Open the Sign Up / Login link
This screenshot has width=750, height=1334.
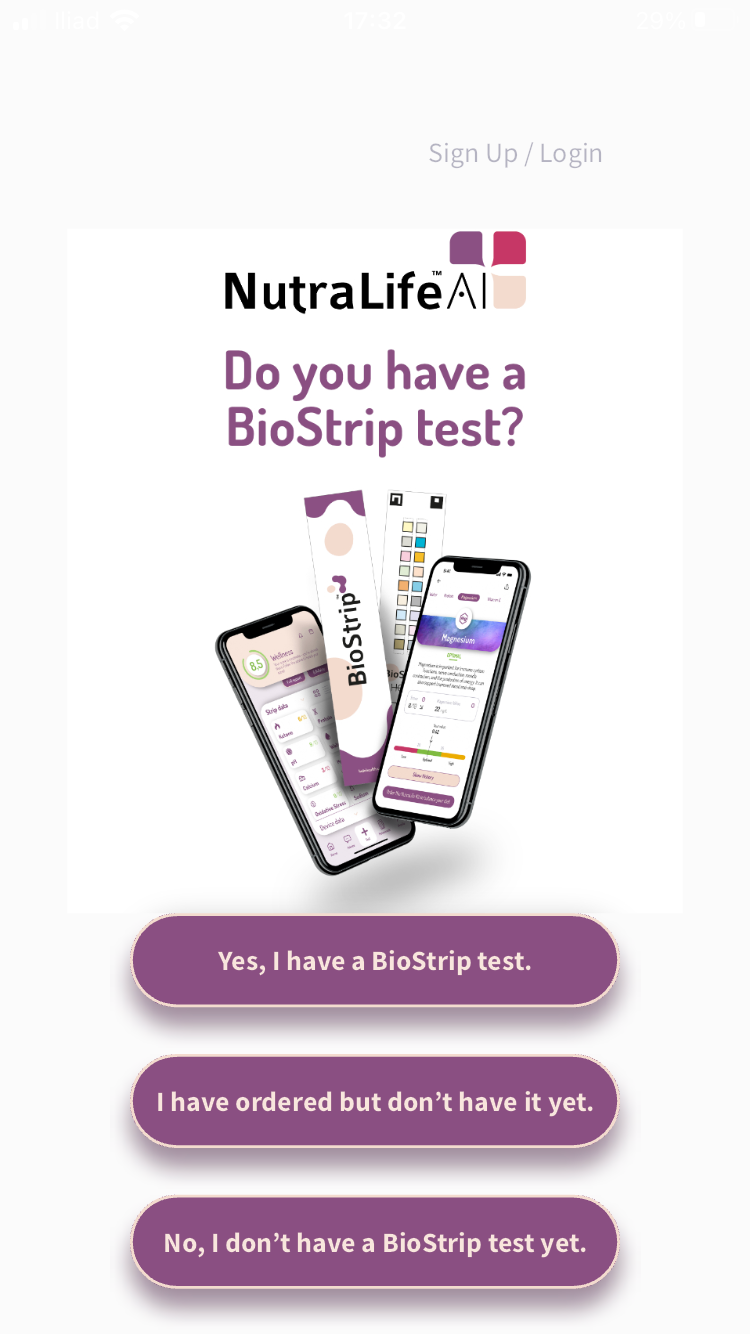click(515, 153)
